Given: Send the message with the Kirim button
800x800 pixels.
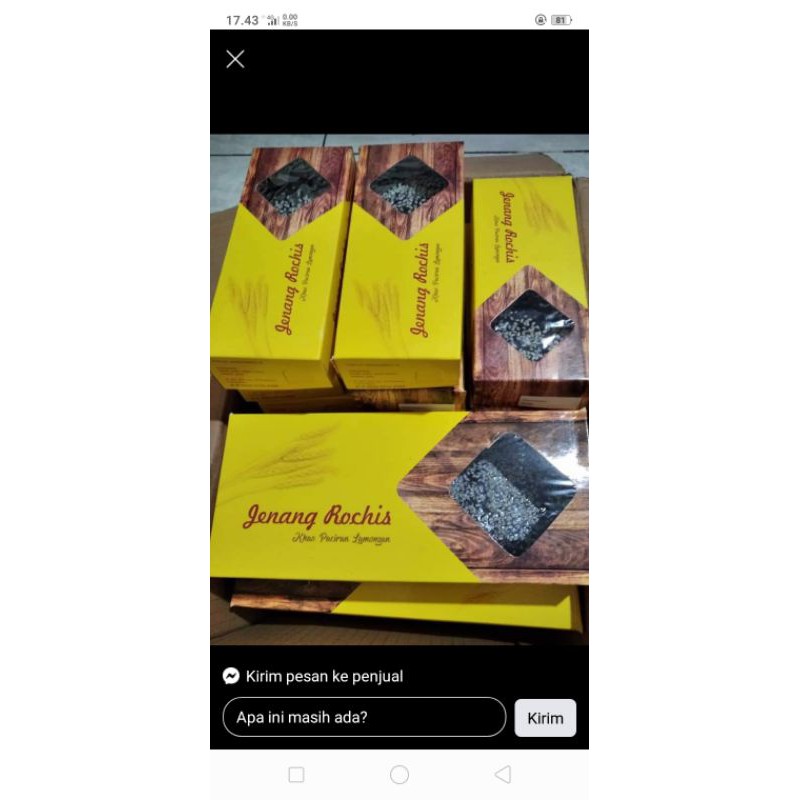Looking at the screenshot, I should pyautogui.click(x=545, y=718).
